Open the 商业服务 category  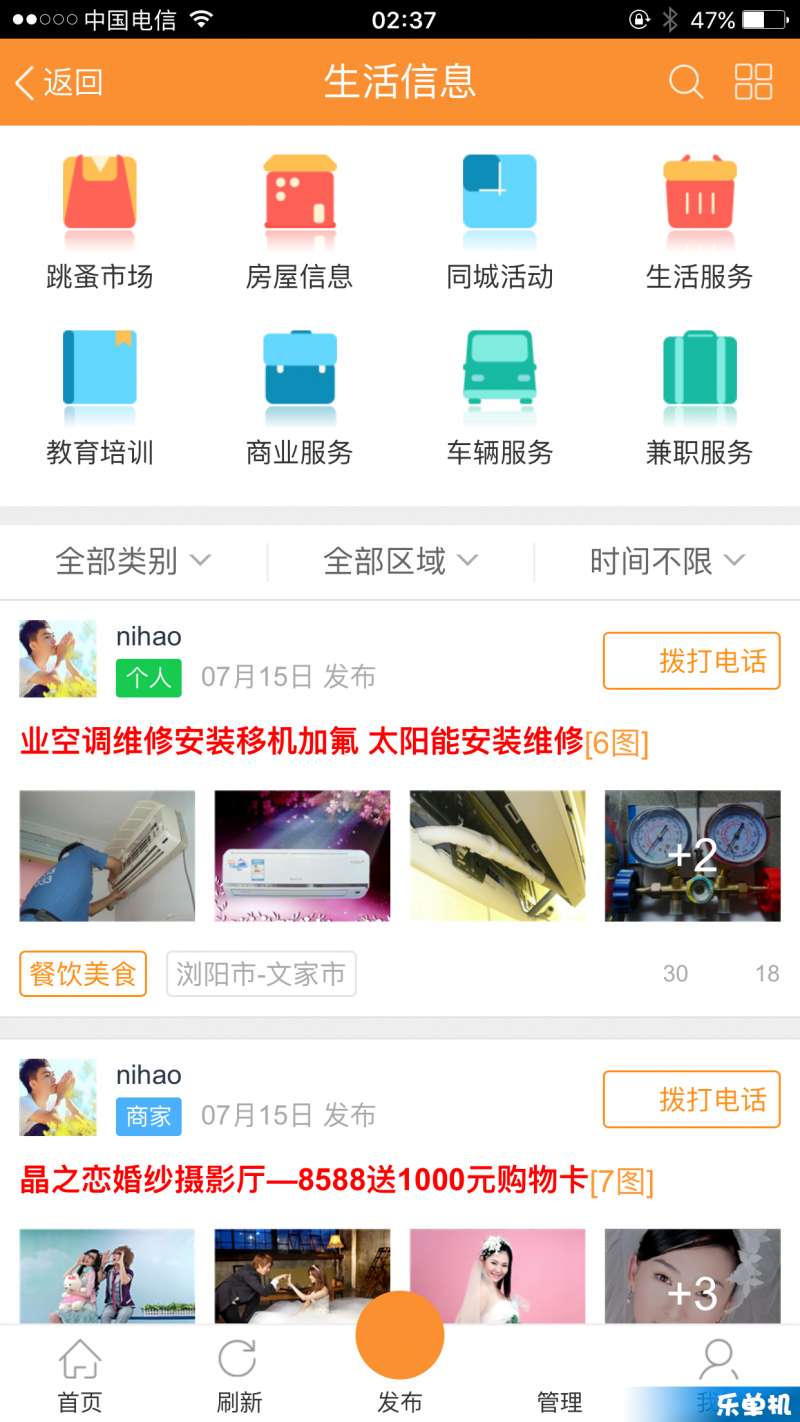click(300, 396)
